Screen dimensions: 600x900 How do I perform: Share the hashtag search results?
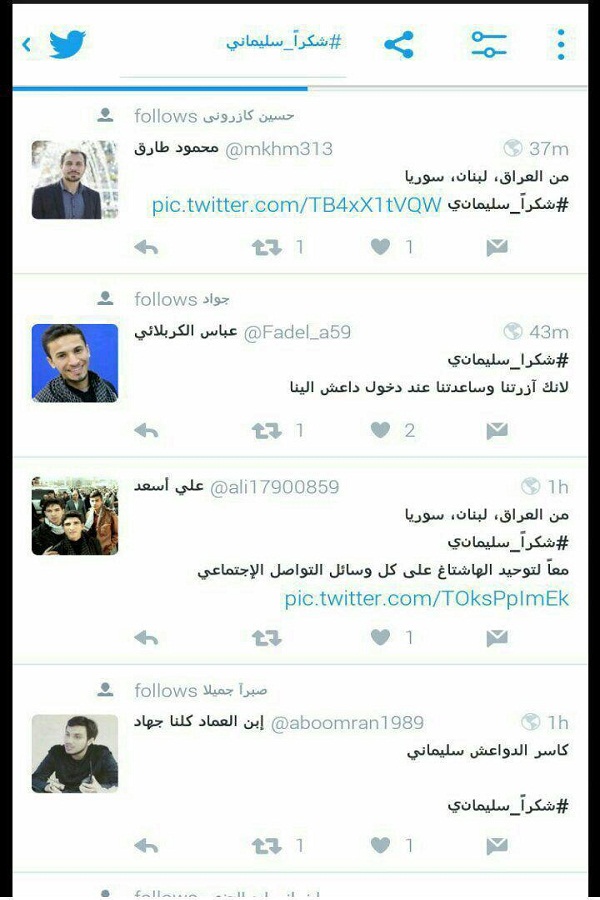point(398,44)
